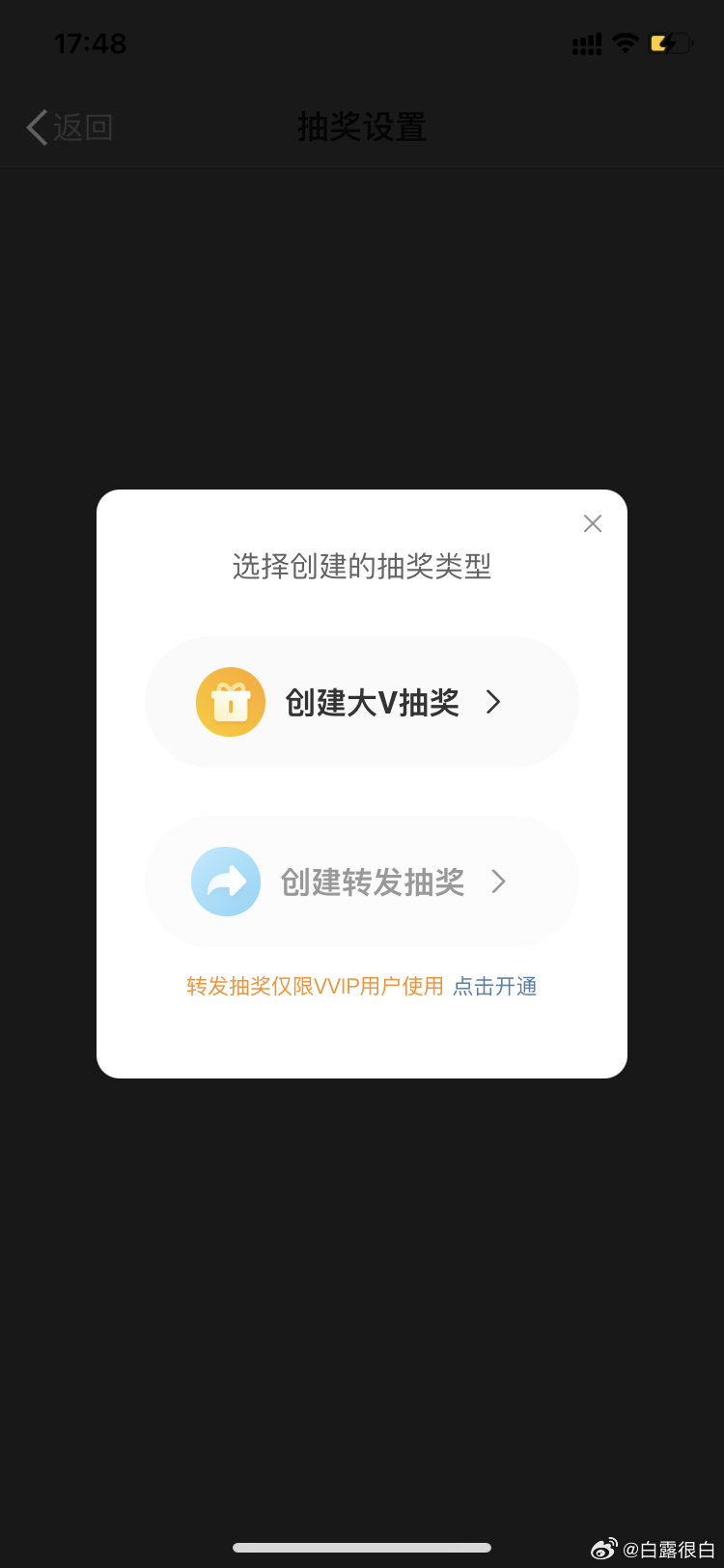Select 创建大V抽奖 option
Image resolution: width=724 pixels, height=1568 pixels.
pyautogui.click(x=362, y=702)
